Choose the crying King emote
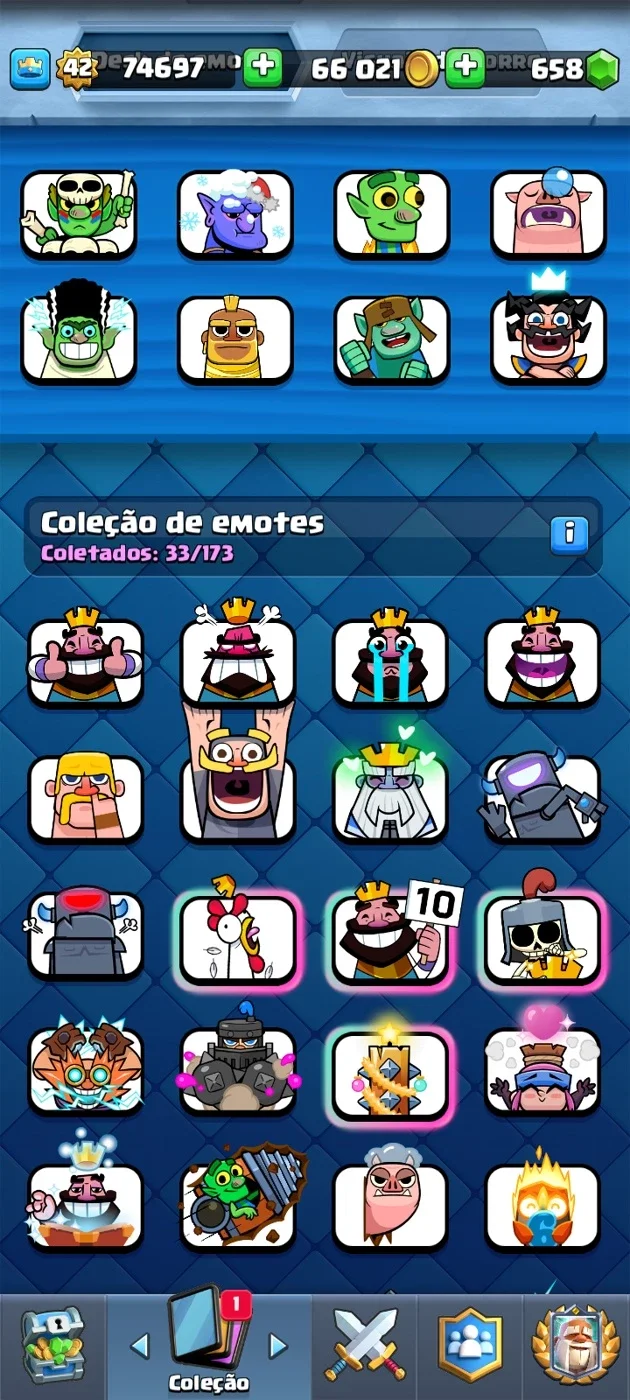Screen dimensions: 630x1400 click(x=391, y=658)
